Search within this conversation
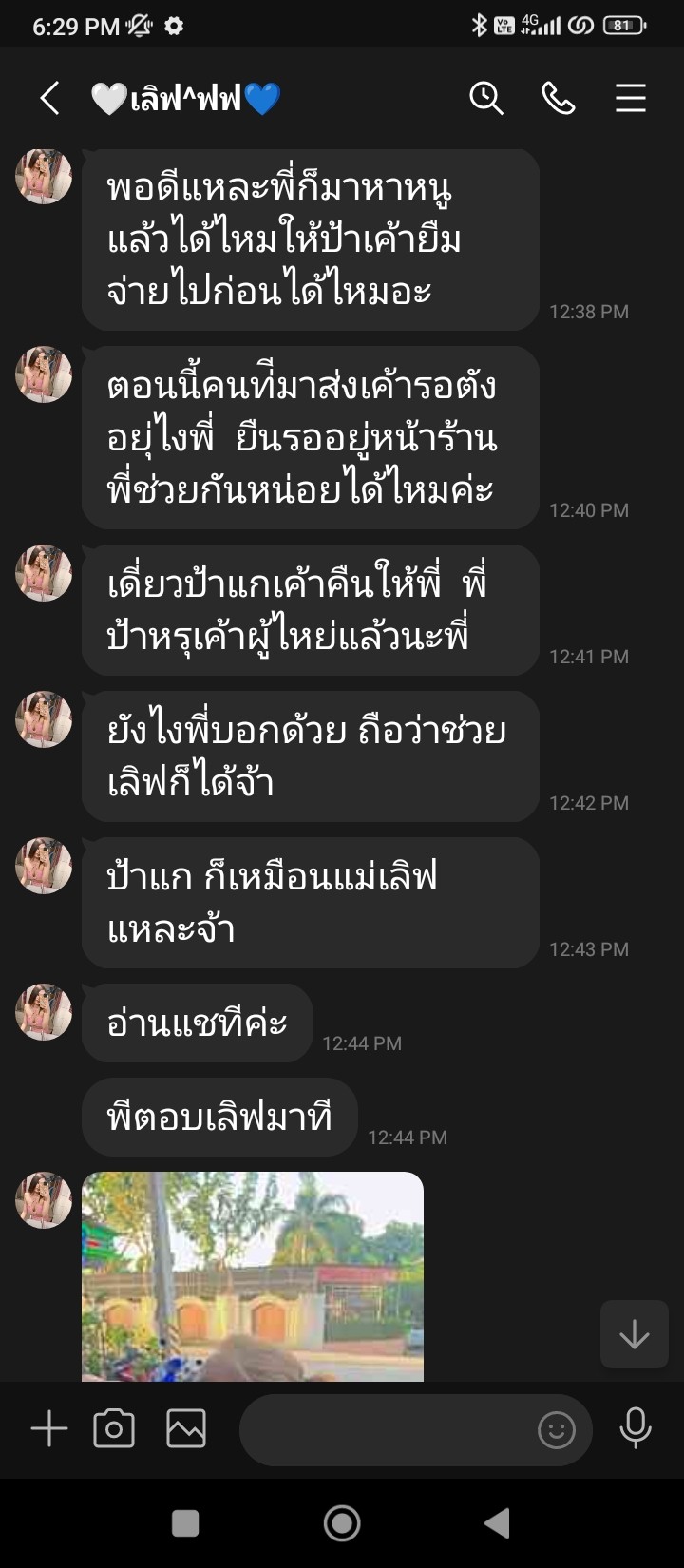The image size is (684, 1568). click(486, 98)
